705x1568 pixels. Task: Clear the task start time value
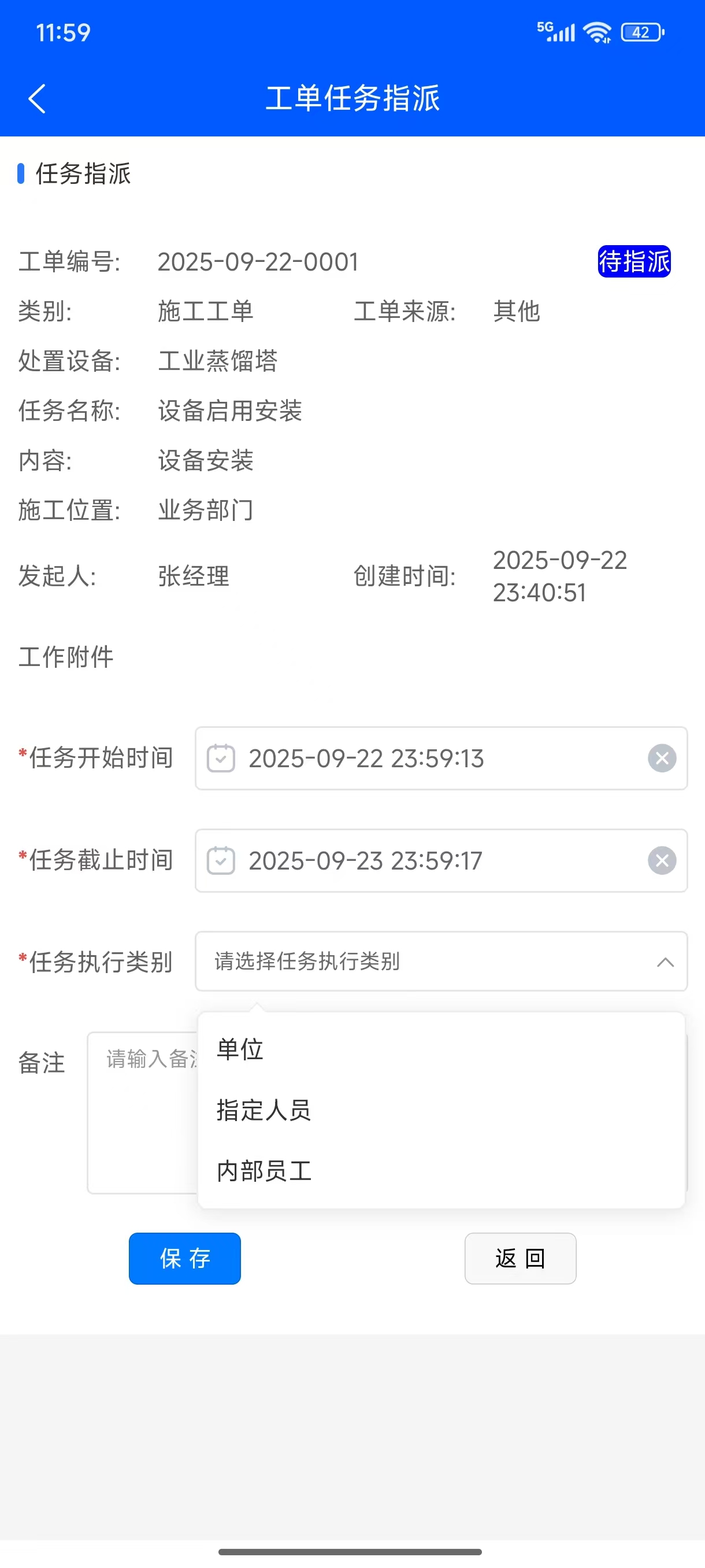(662, 759)
